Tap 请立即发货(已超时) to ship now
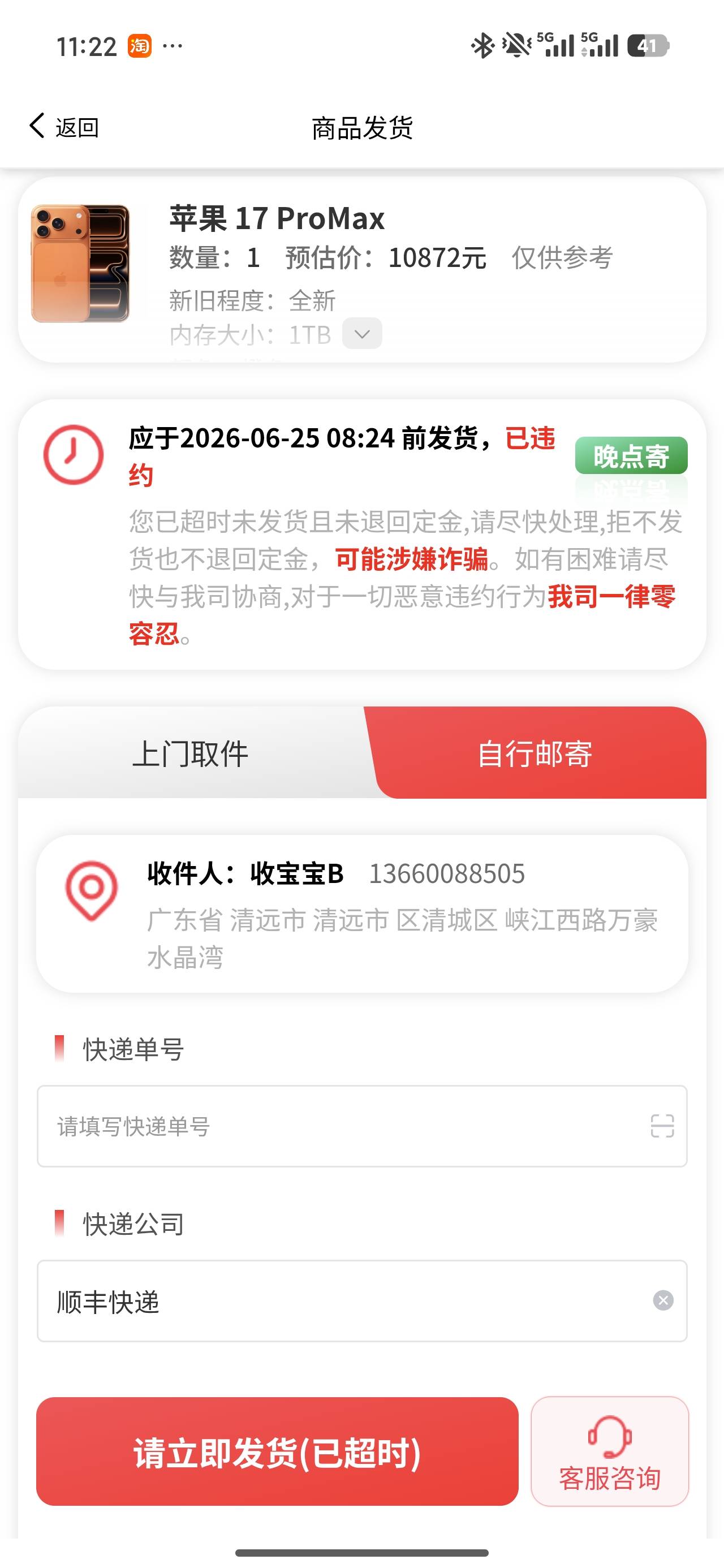The width and height of the screenshot is (724, 1568). point(277,1451)
